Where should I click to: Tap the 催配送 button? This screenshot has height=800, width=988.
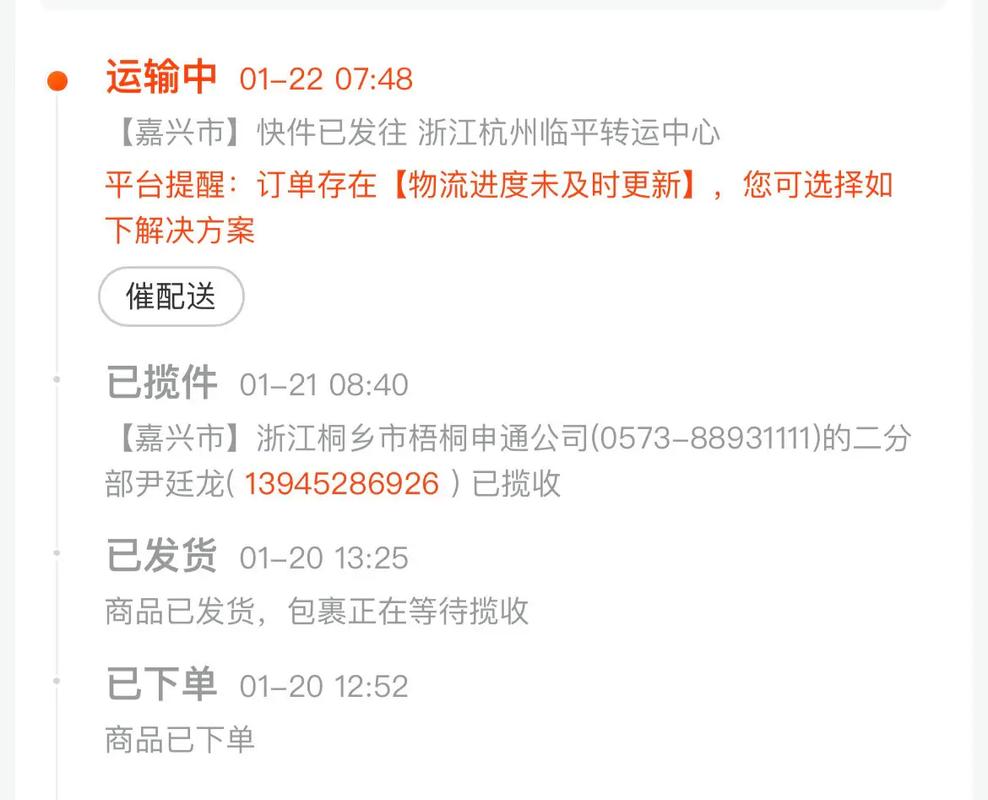click(x=171, y=296)
